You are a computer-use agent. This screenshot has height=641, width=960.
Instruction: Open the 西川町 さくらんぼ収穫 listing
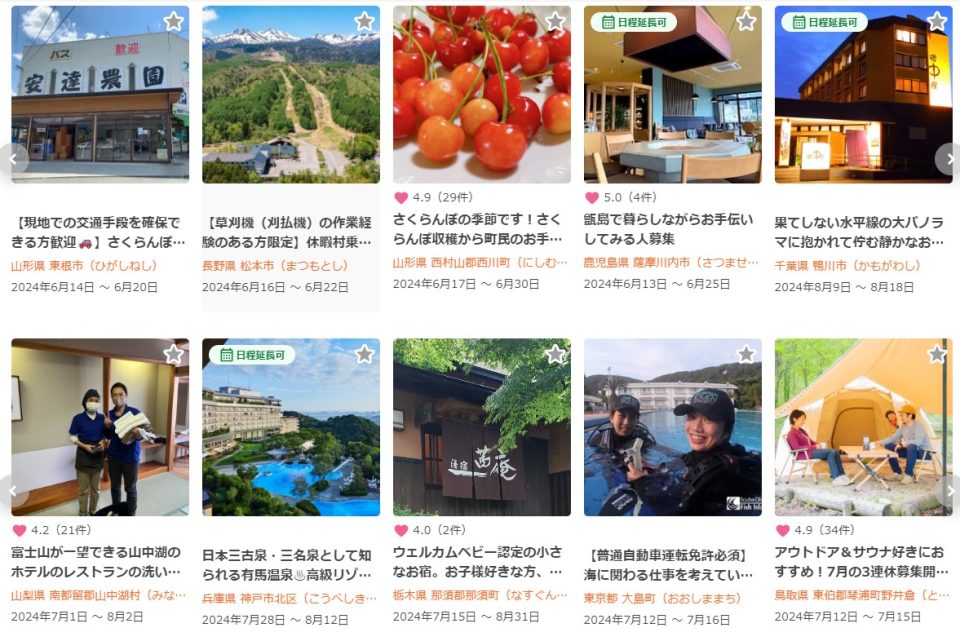[x=481, y=229]
